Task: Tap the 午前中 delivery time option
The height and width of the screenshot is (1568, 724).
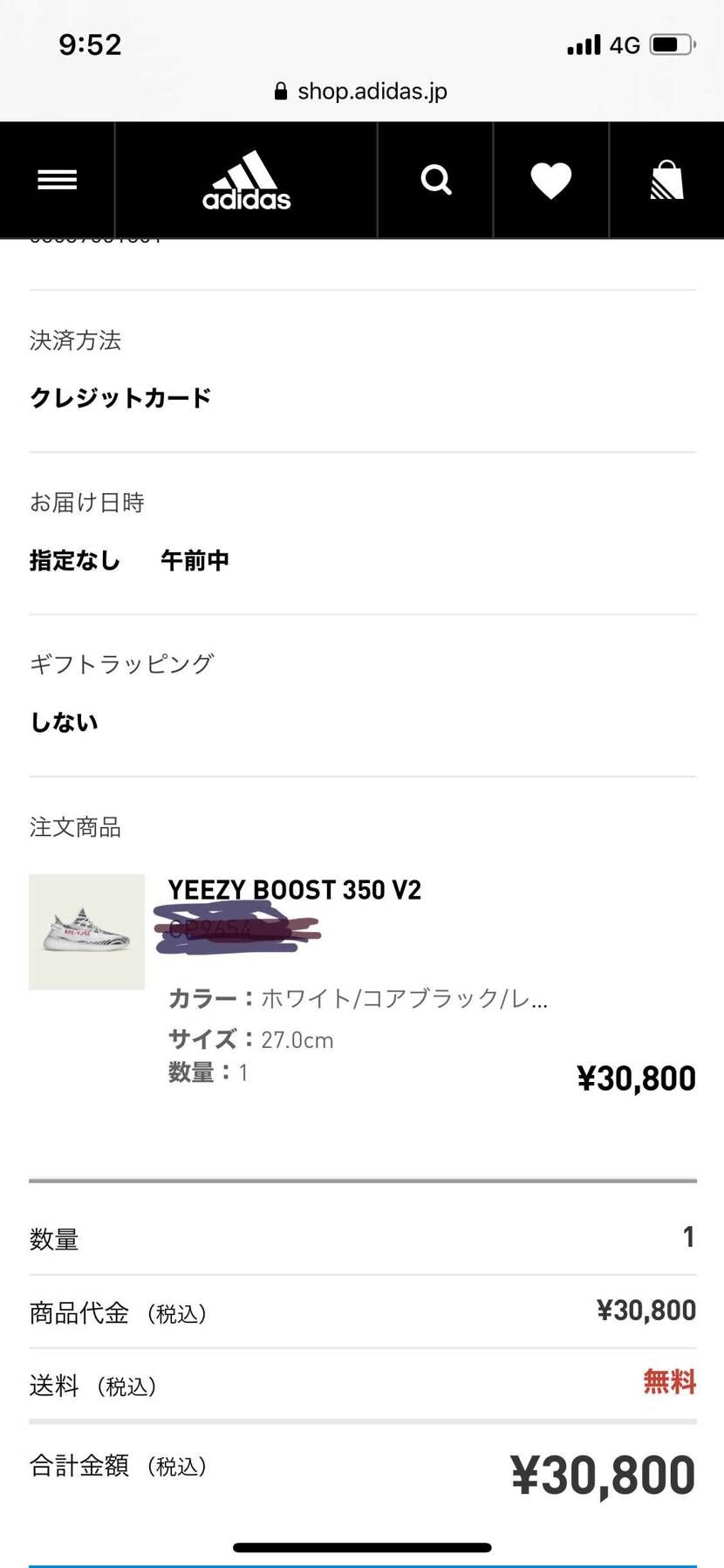Action: [195, 560]
